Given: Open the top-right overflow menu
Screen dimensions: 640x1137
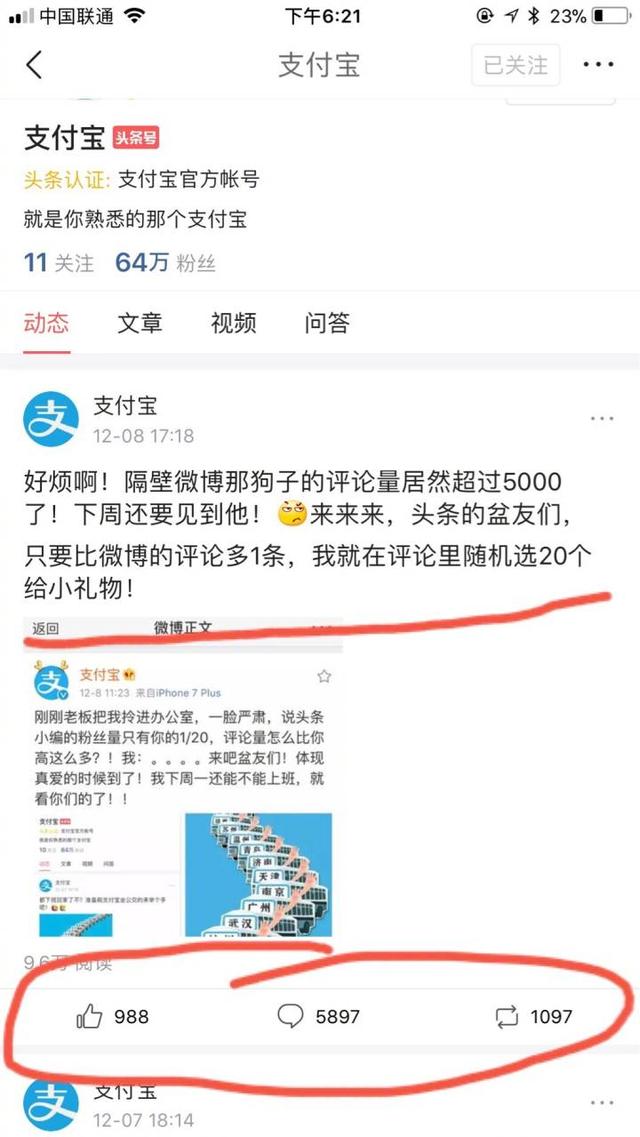Looking at the screenshot, I should coord(598,66).
